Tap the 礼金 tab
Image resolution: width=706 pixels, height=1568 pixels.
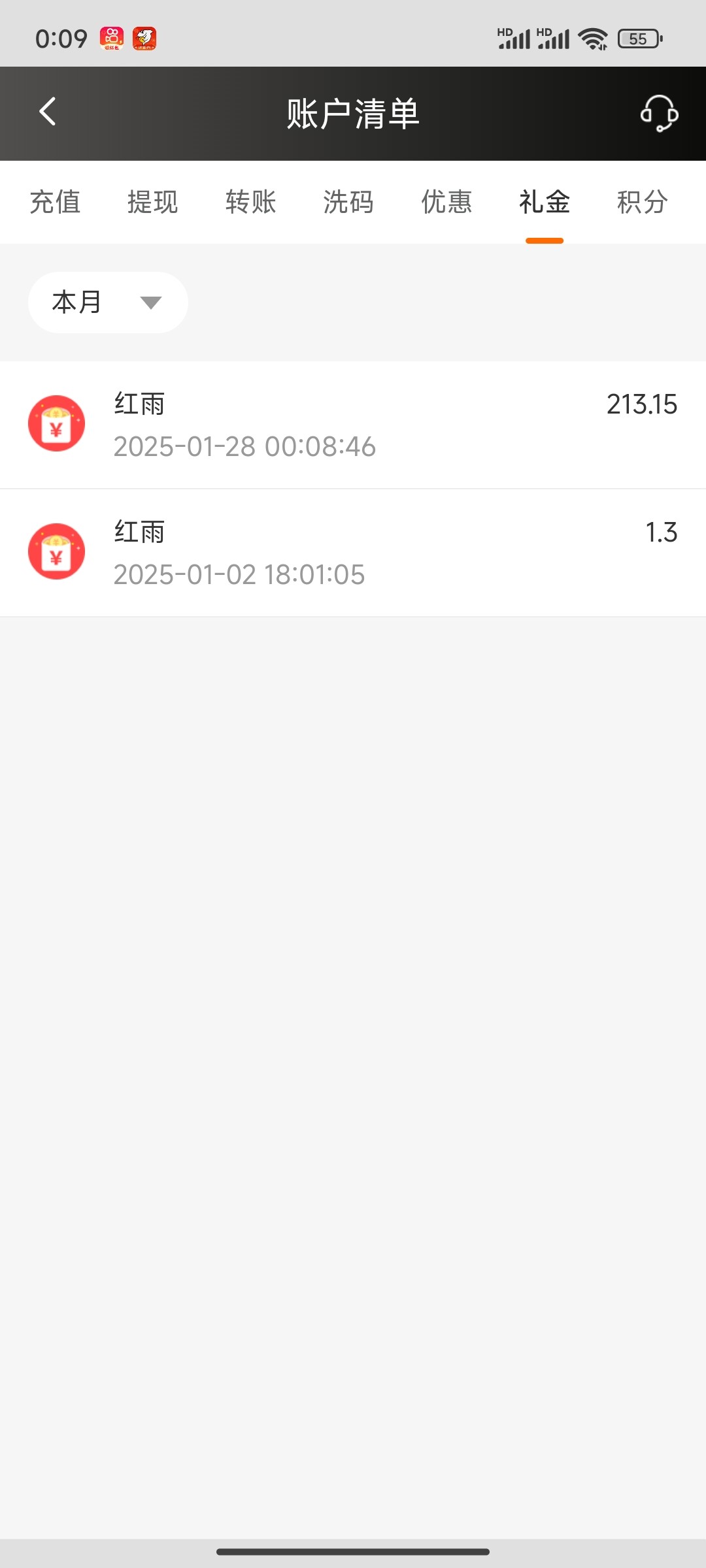[545, 202]
